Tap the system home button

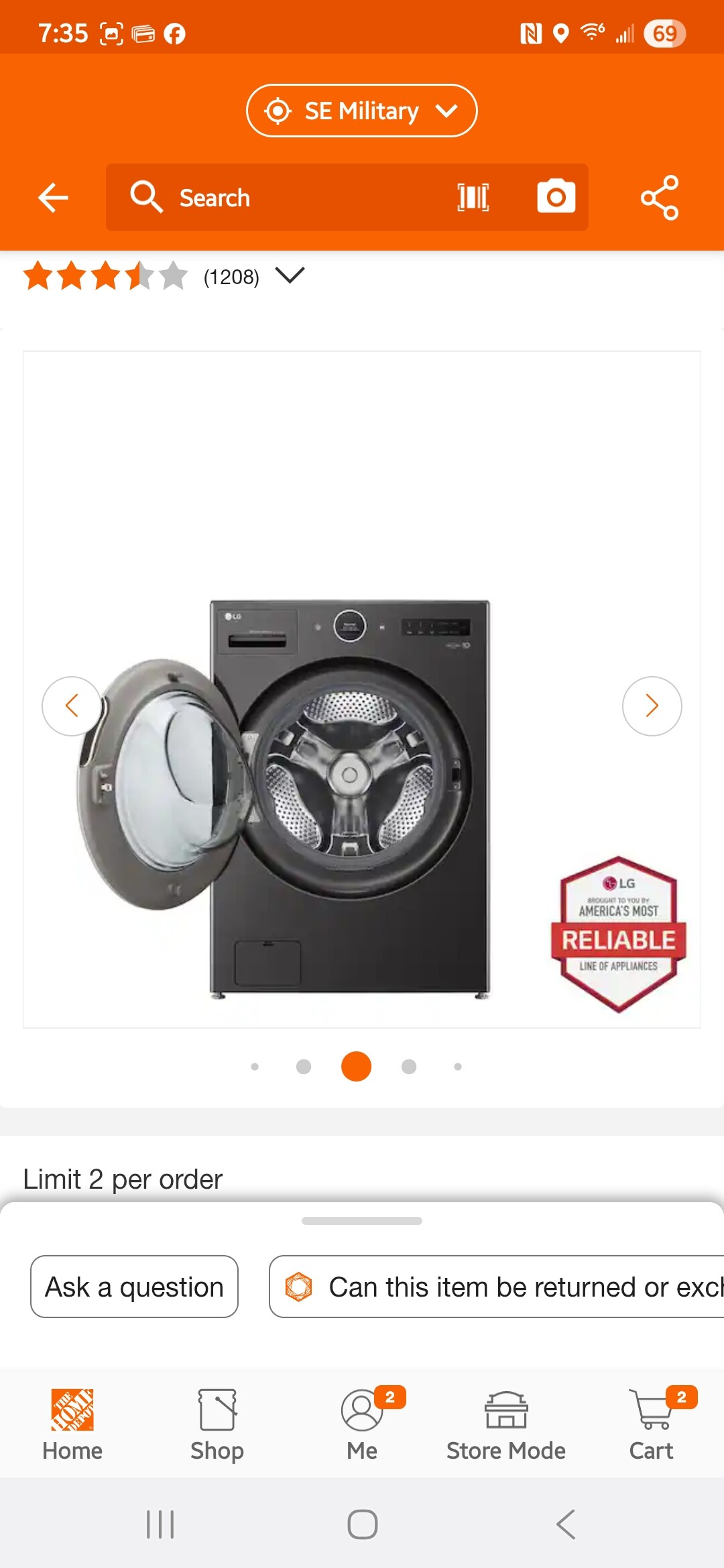[x=362, y=1524]
